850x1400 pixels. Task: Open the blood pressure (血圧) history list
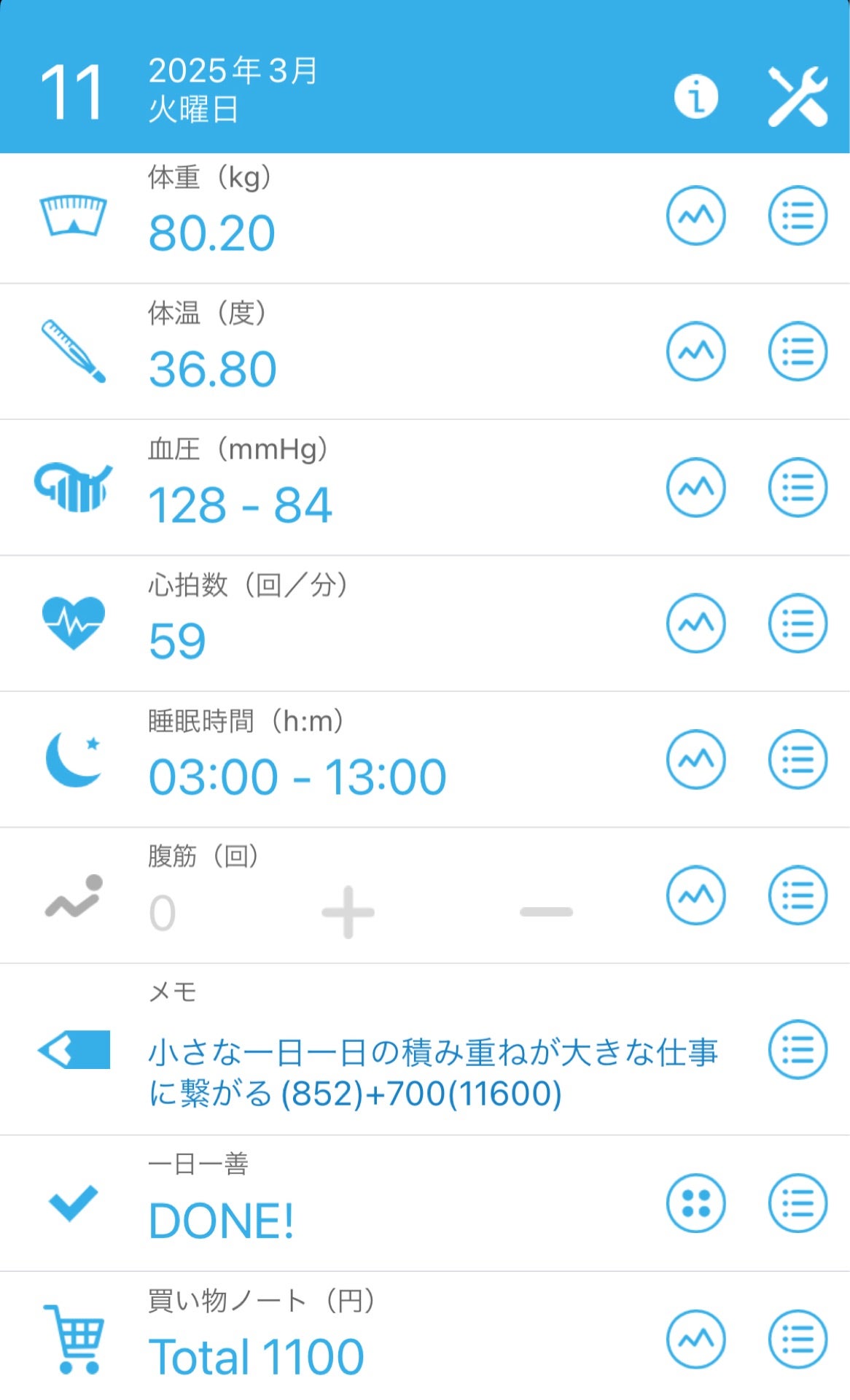(798, 486)
